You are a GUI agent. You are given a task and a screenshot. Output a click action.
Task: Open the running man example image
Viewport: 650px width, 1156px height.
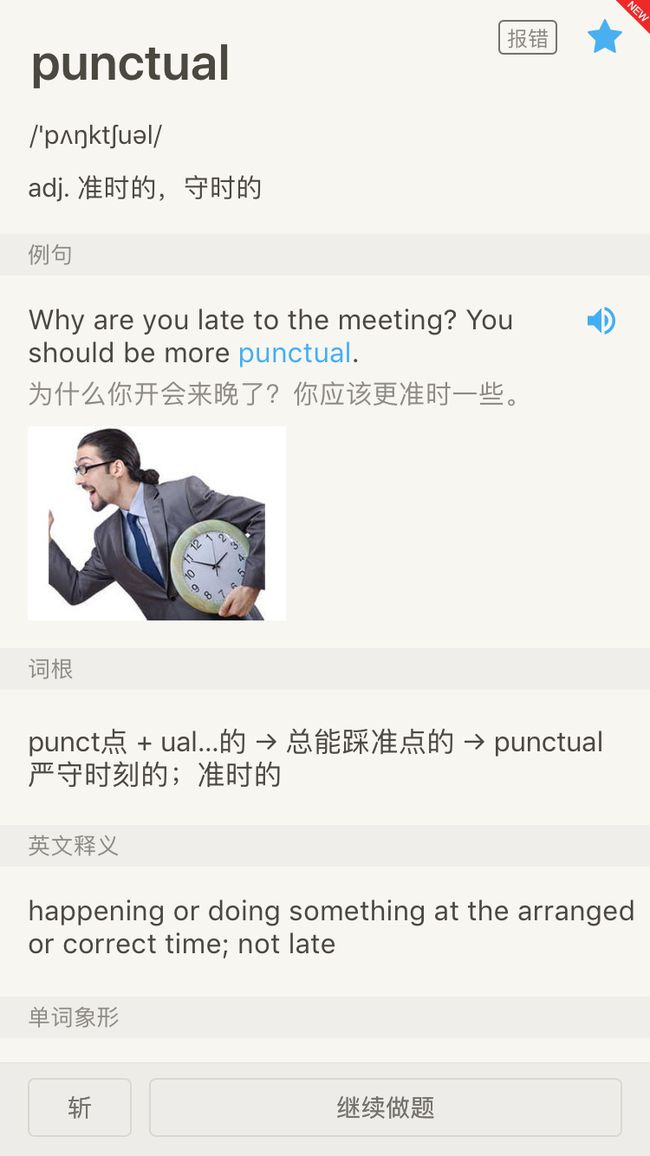[x=157, y=523]
